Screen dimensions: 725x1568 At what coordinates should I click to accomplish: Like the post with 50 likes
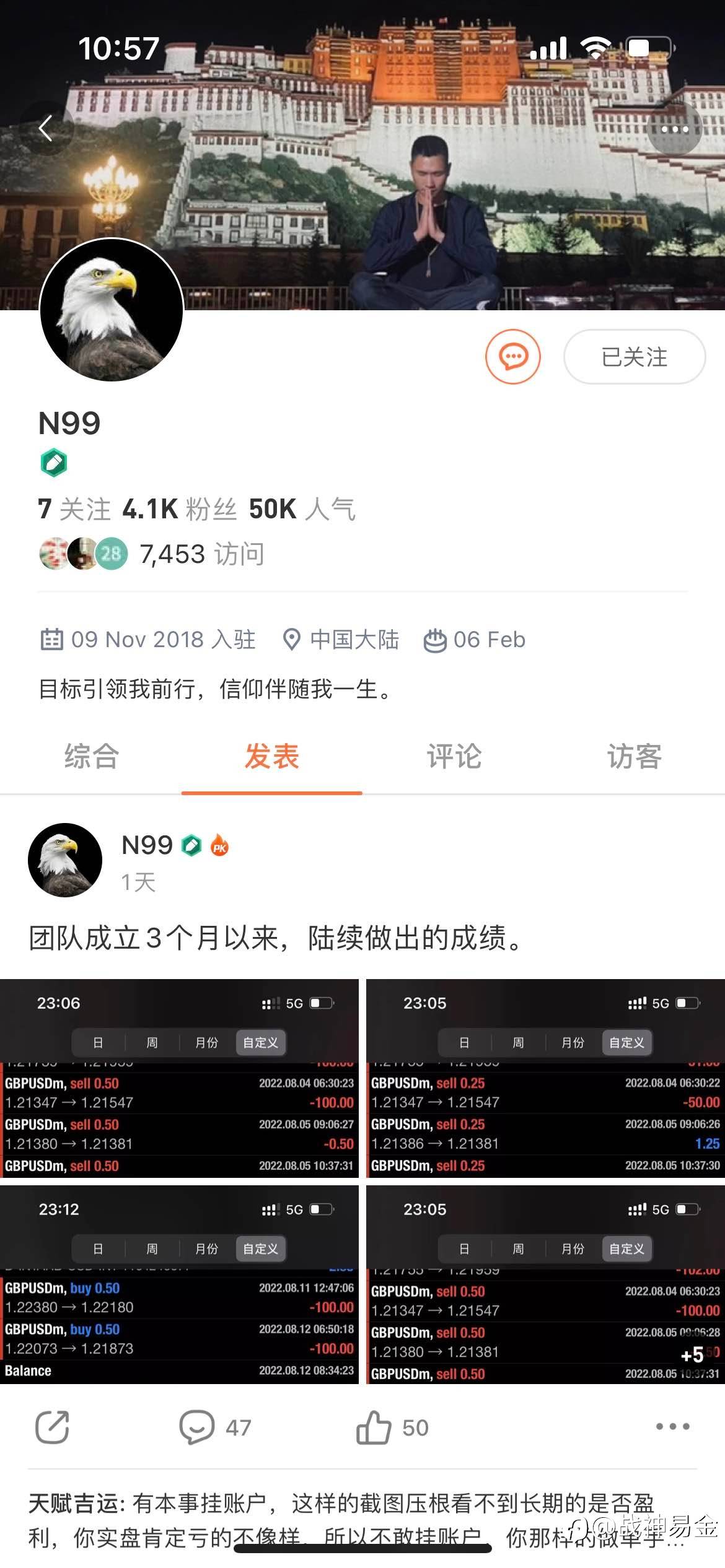(x=392, y=1427)
